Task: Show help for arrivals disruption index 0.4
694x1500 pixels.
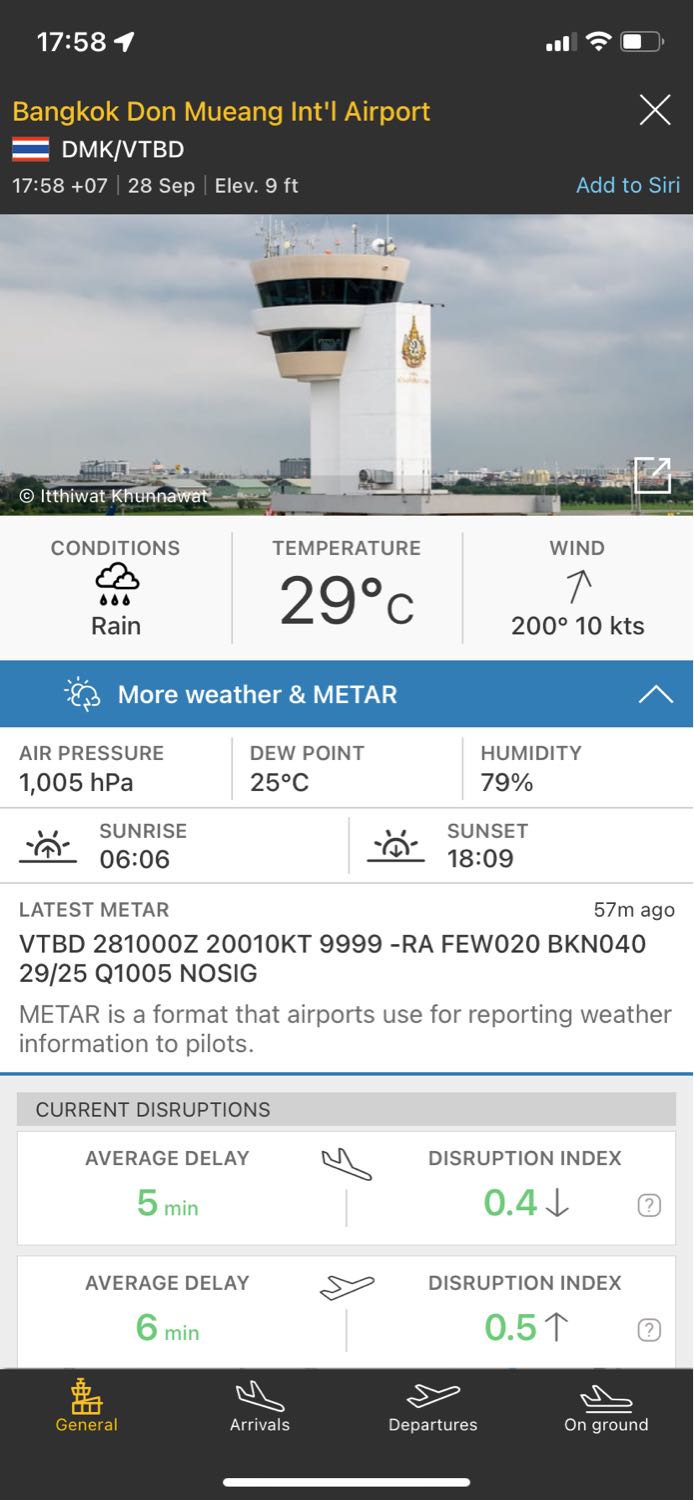Action: pos(648,1206)
